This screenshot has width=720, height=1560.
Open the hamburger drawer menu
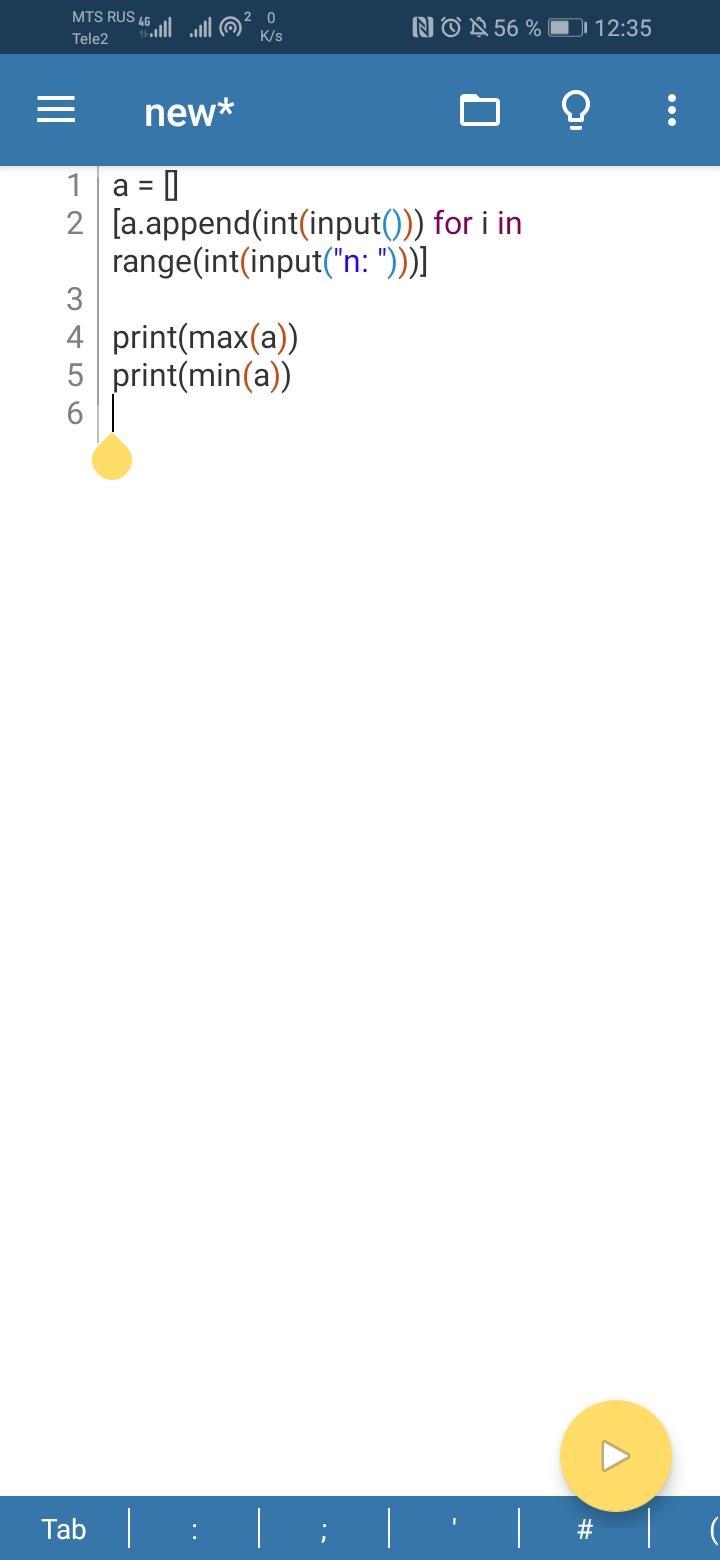[56, 110]
